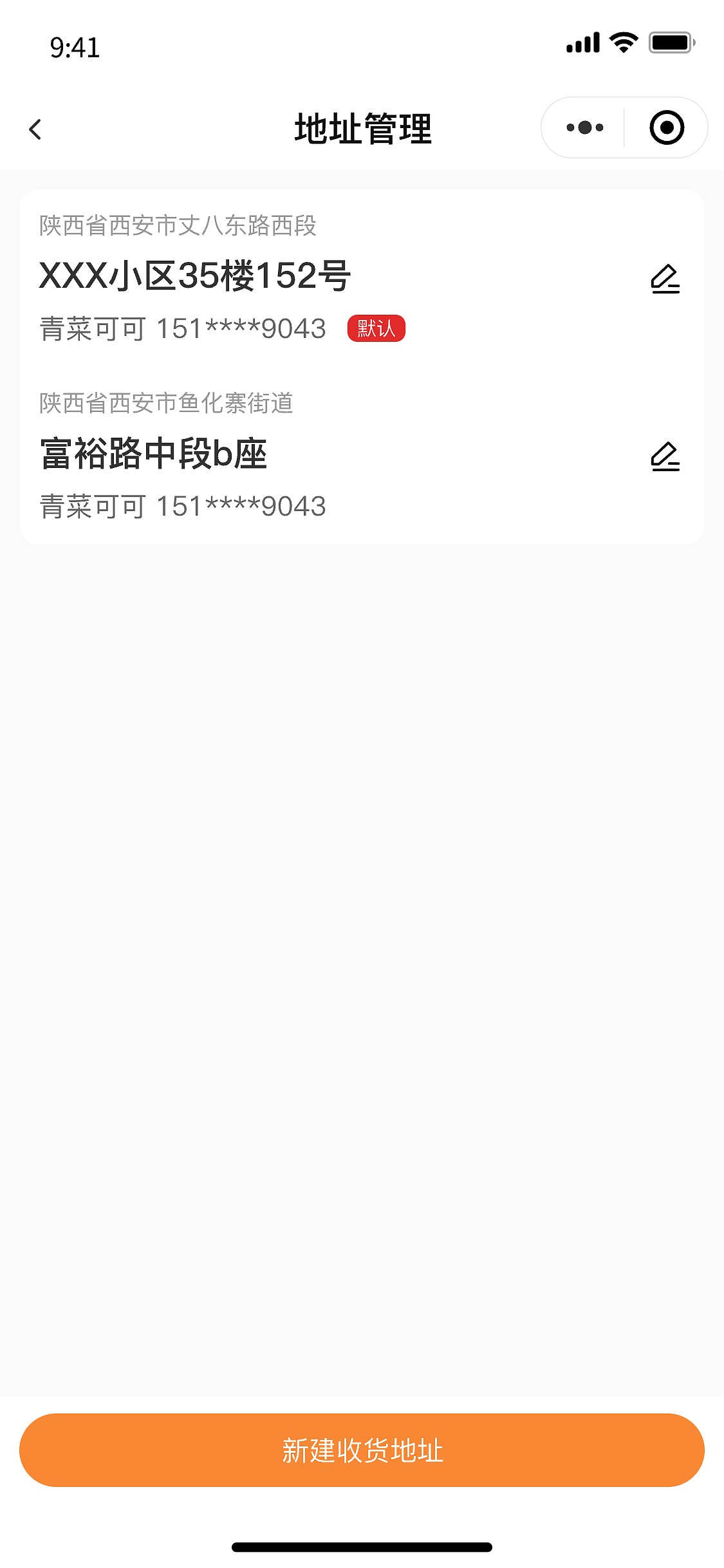Tap the circular mini-program close icon
The height and width of the screenshot is (1568, 724).
click(667, 127)
